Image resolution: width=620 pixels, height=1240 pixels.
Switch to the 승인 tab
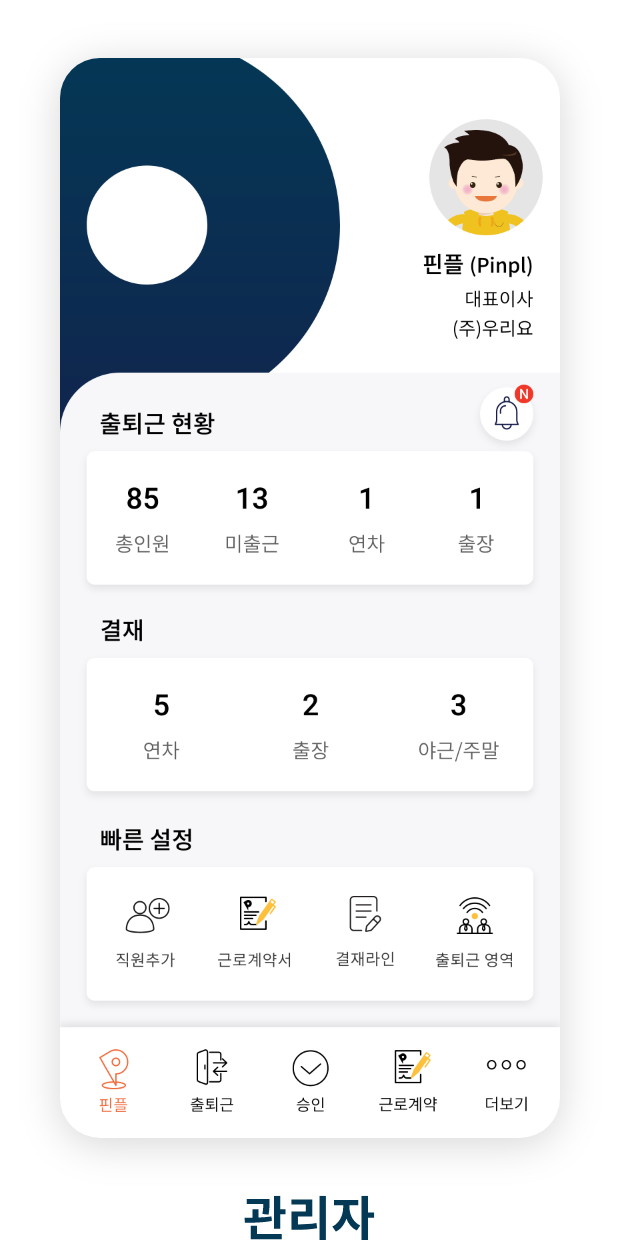pyautogui.click(x=310, y=1082)
